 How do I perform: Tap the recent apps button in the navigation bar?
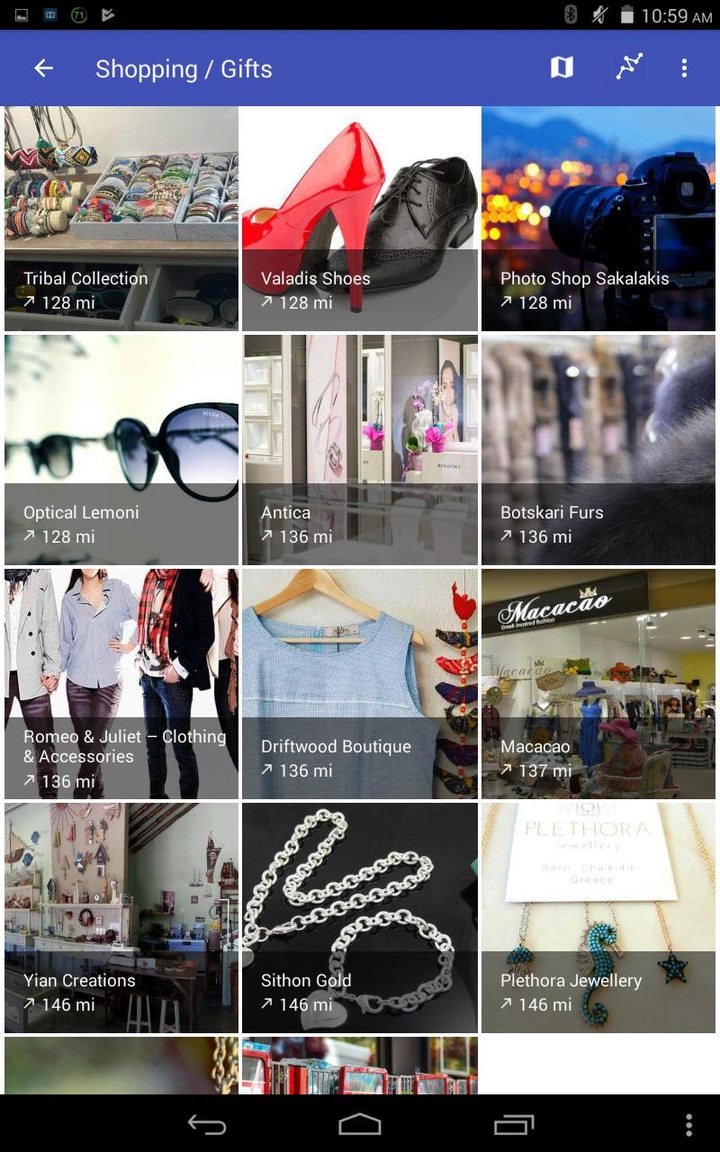513,1124
